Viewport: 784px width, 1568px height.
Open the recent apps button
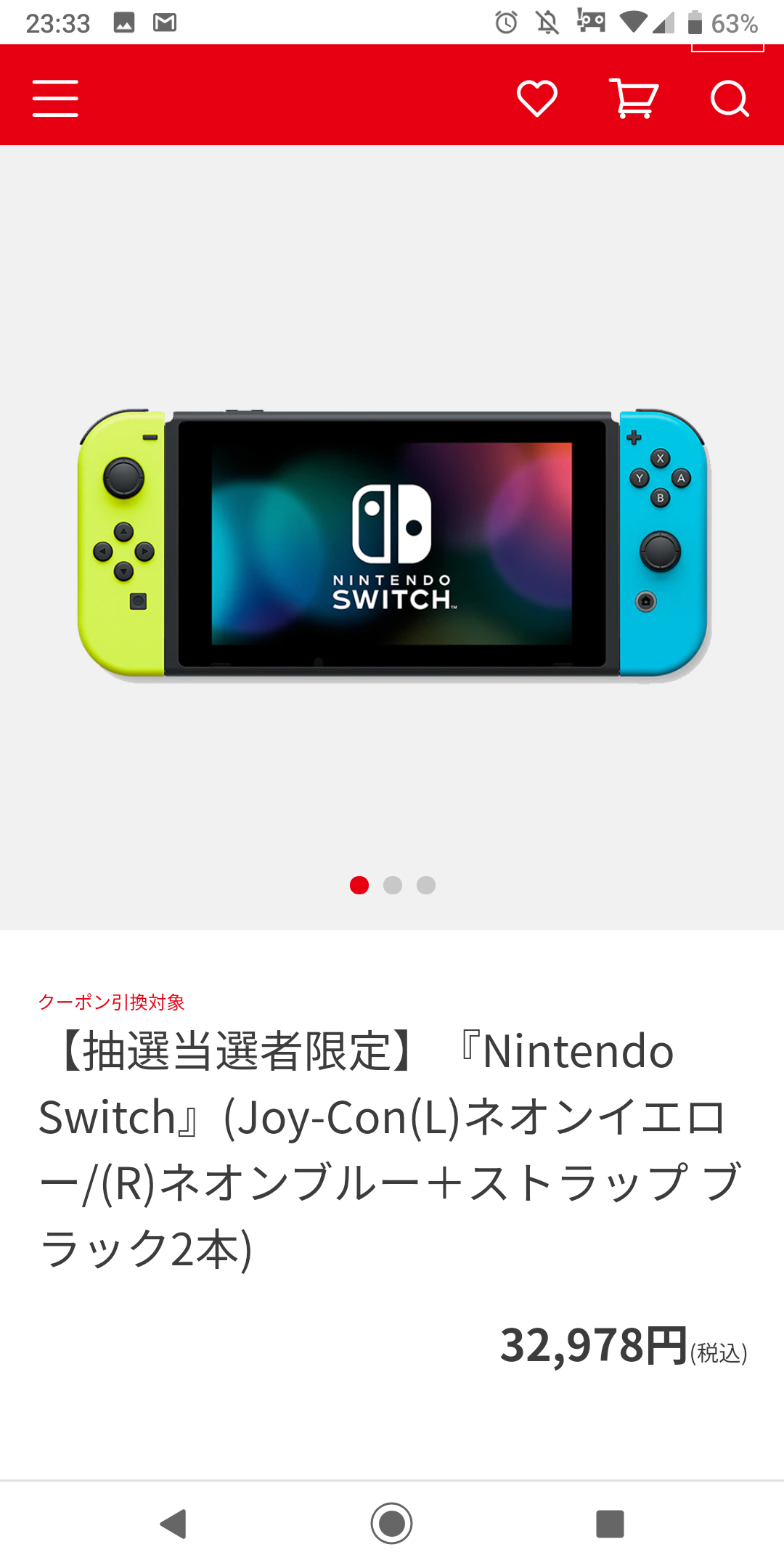pyautogui.click(x=610, y=1524)
